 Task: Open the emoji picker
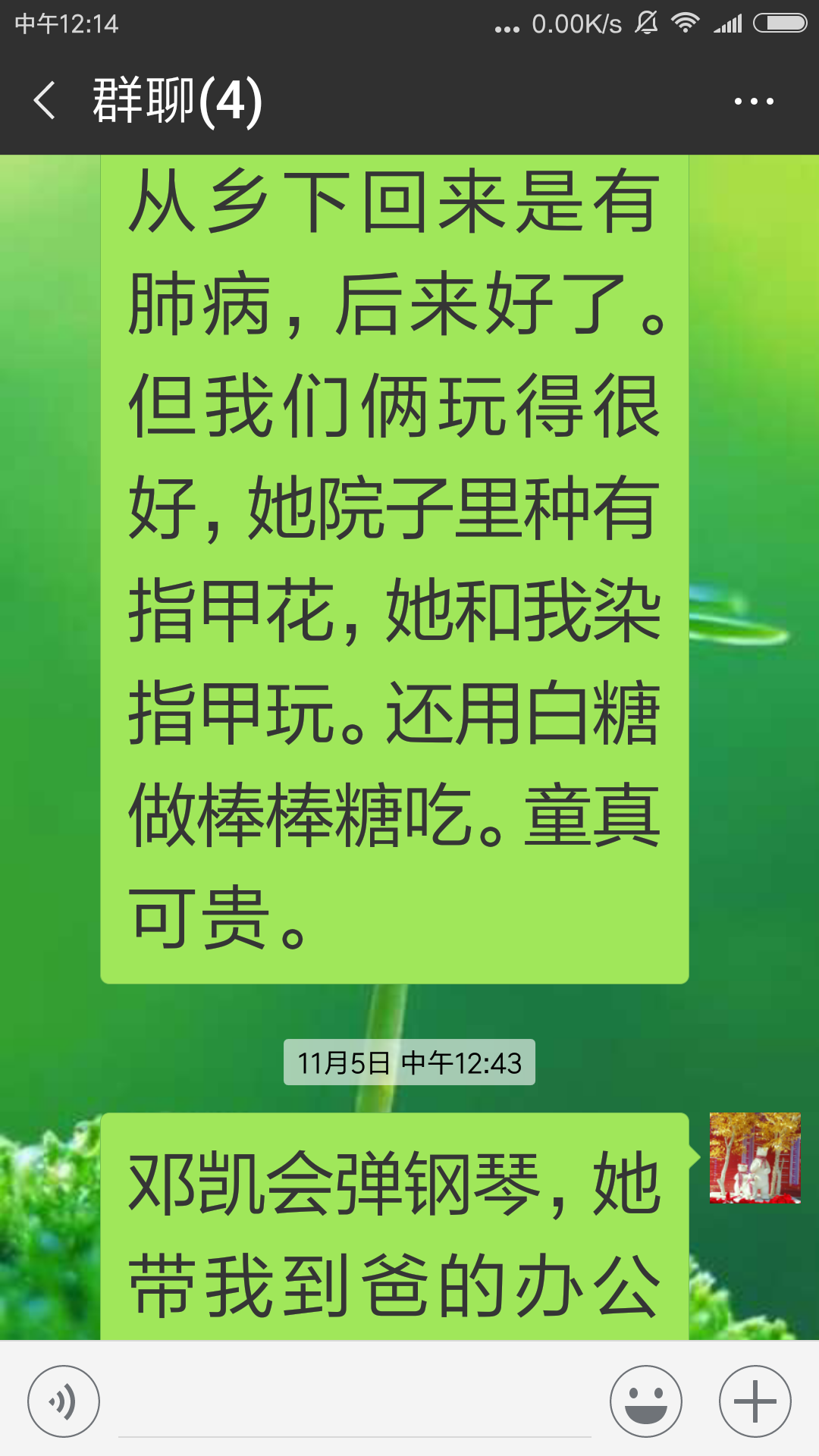coord(646,1401)
